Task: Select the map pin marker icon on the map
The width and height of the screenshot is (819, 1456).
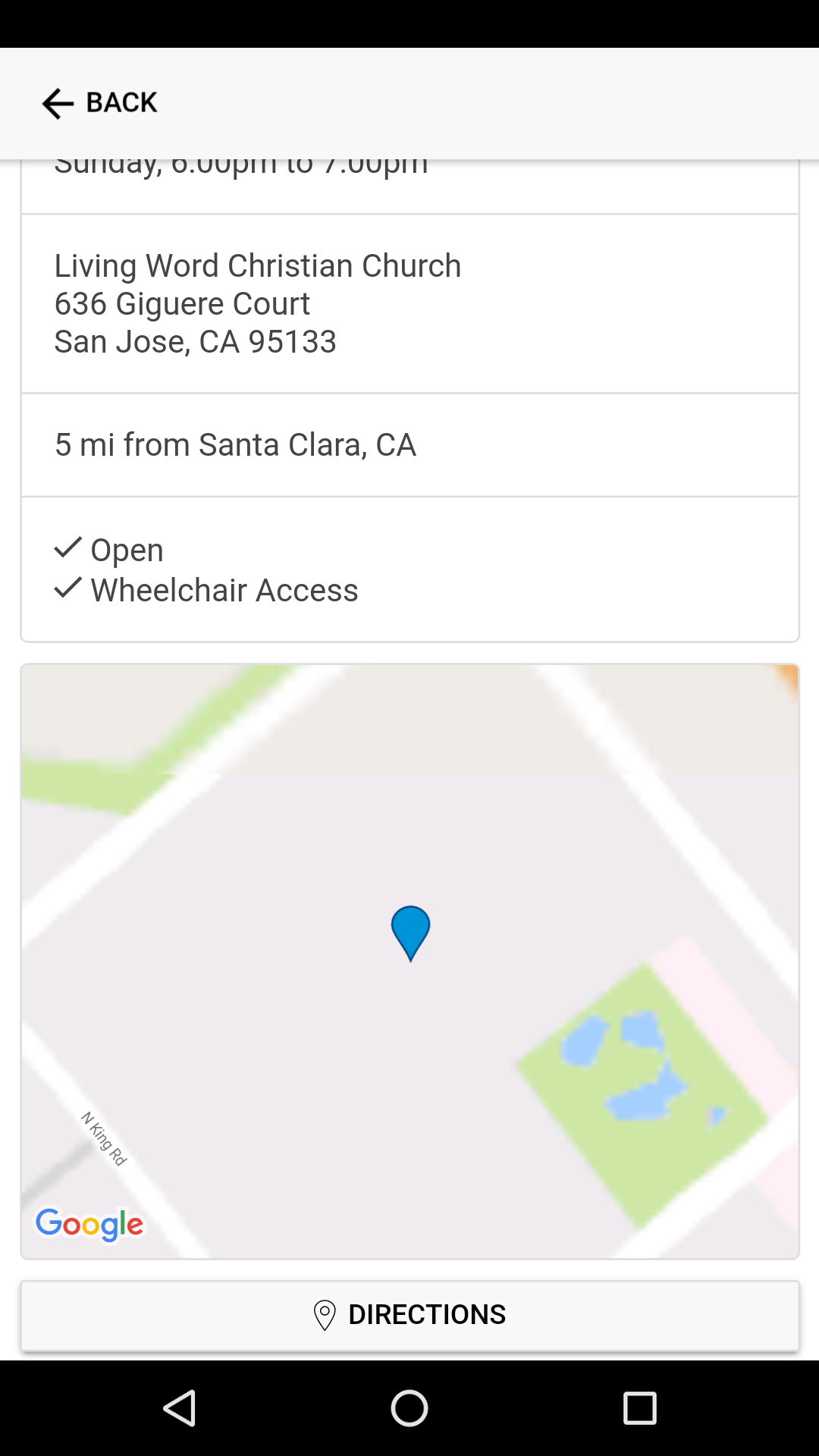Action: (x=409, y=930)
